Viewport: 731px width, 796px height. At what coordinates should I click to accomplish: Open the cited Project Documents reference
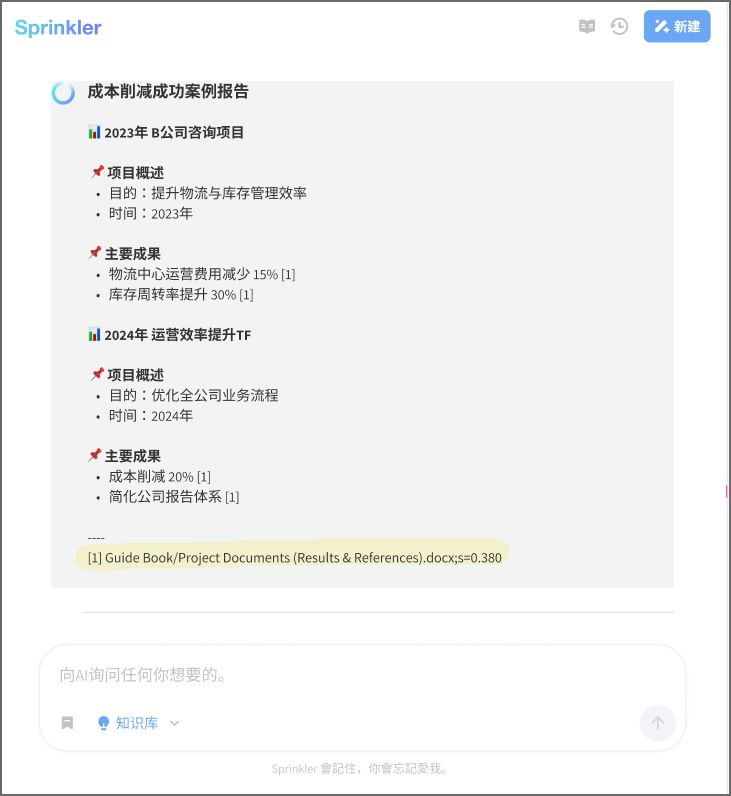tap(294, 557)
